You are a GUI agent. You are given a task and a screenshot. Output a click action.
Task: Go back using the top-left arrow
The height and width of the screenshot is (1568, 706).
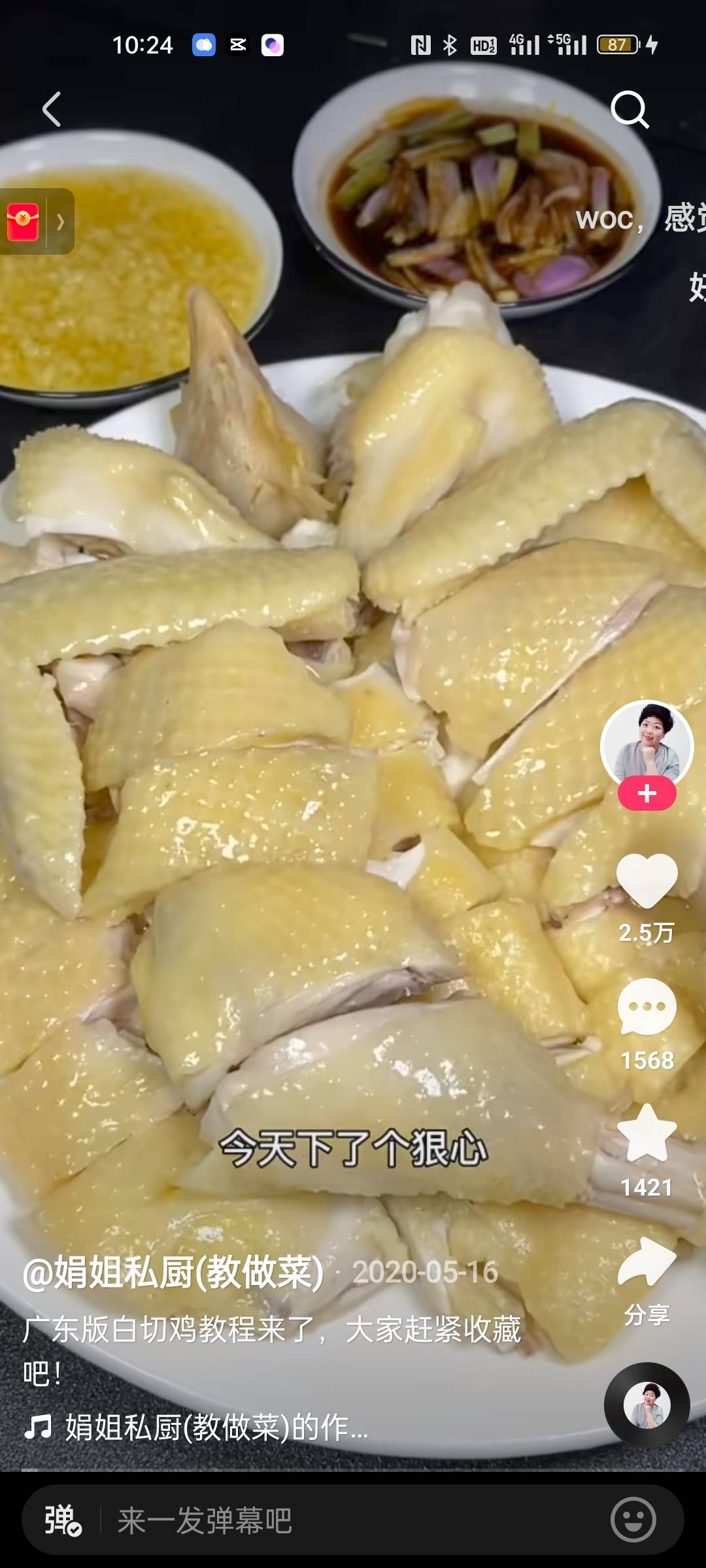[x=52, y=108]
